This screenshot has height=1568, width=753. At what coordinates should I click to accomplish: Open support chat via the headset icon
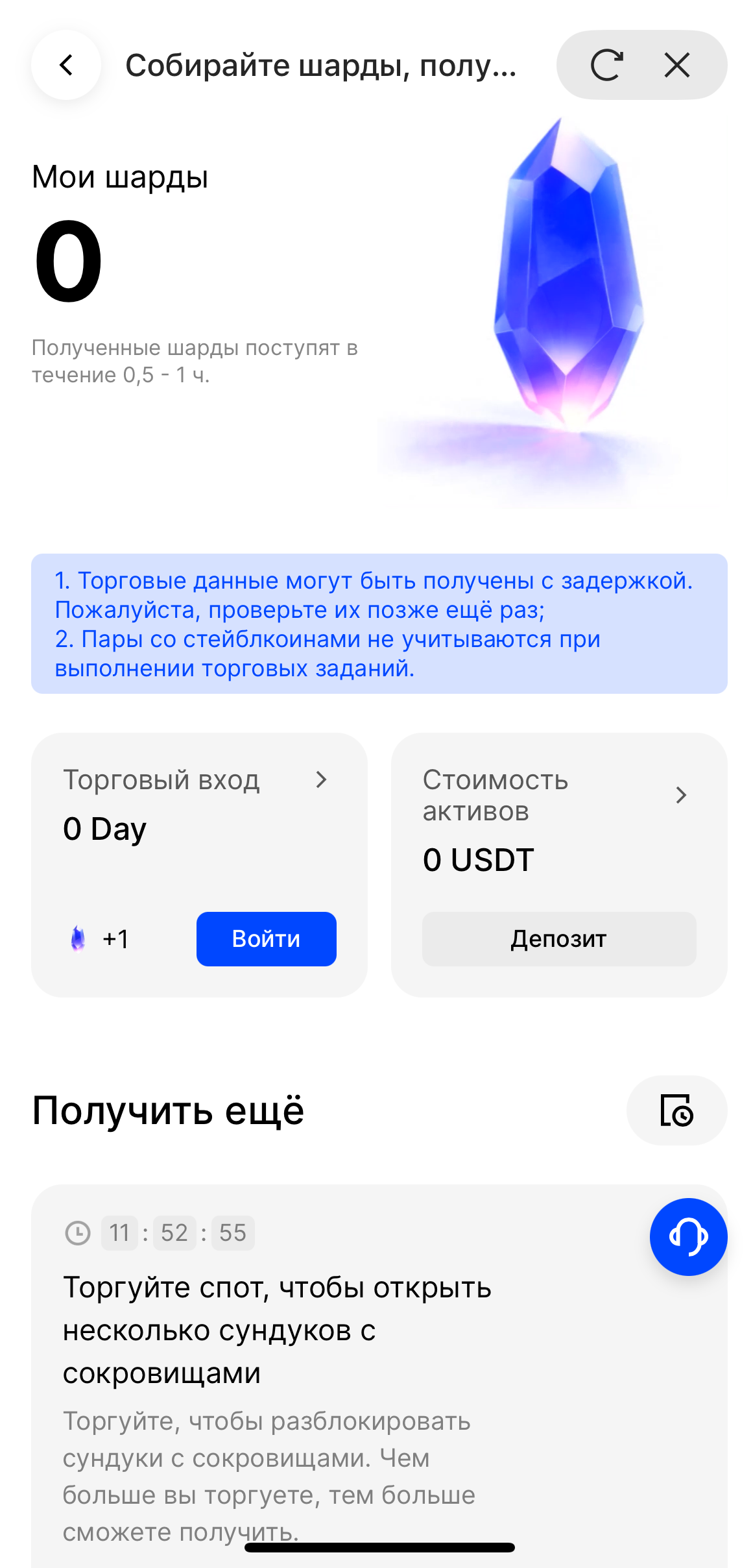688,1237
